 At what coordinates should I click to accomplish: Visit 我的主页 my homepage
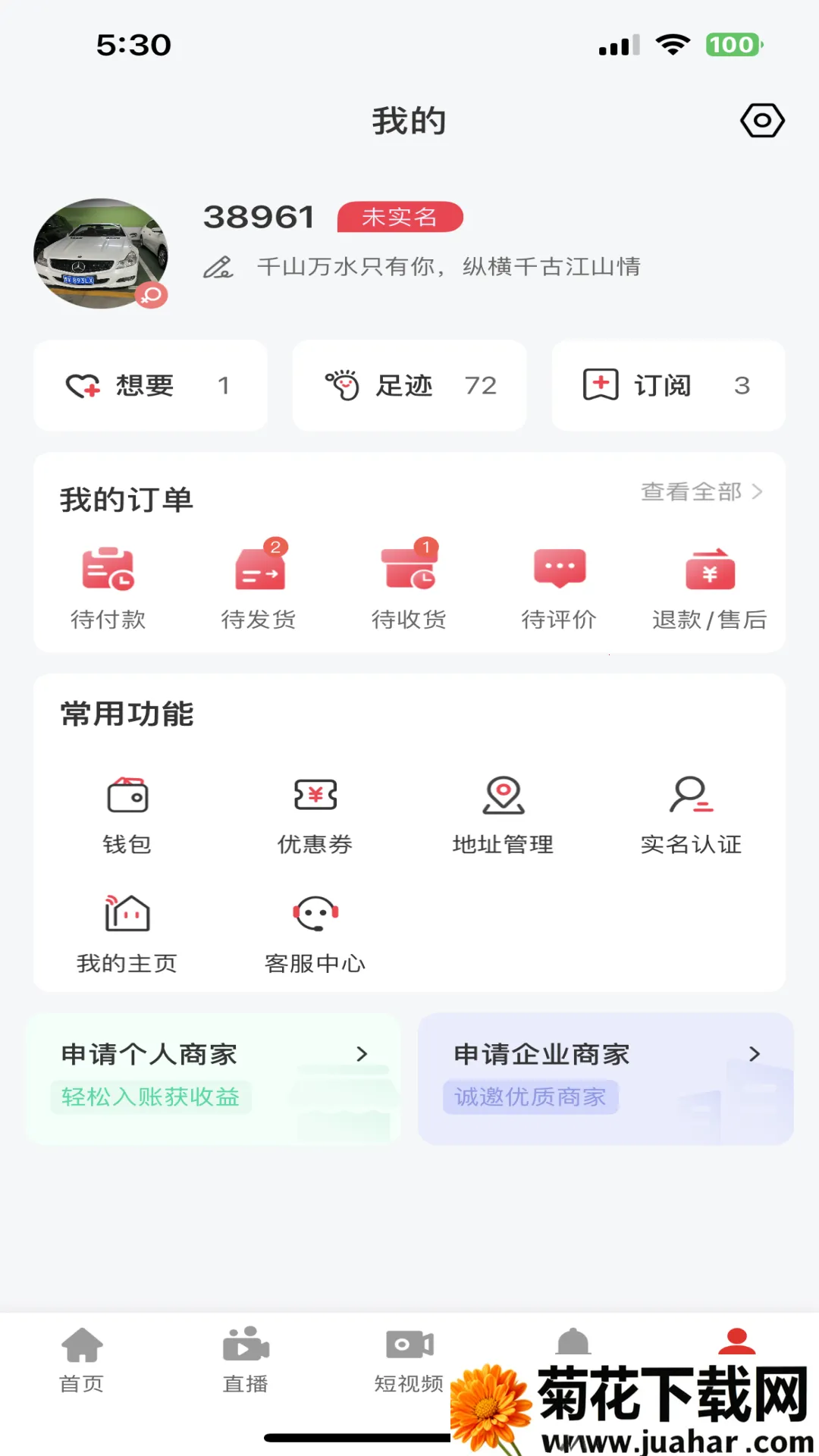128,933
